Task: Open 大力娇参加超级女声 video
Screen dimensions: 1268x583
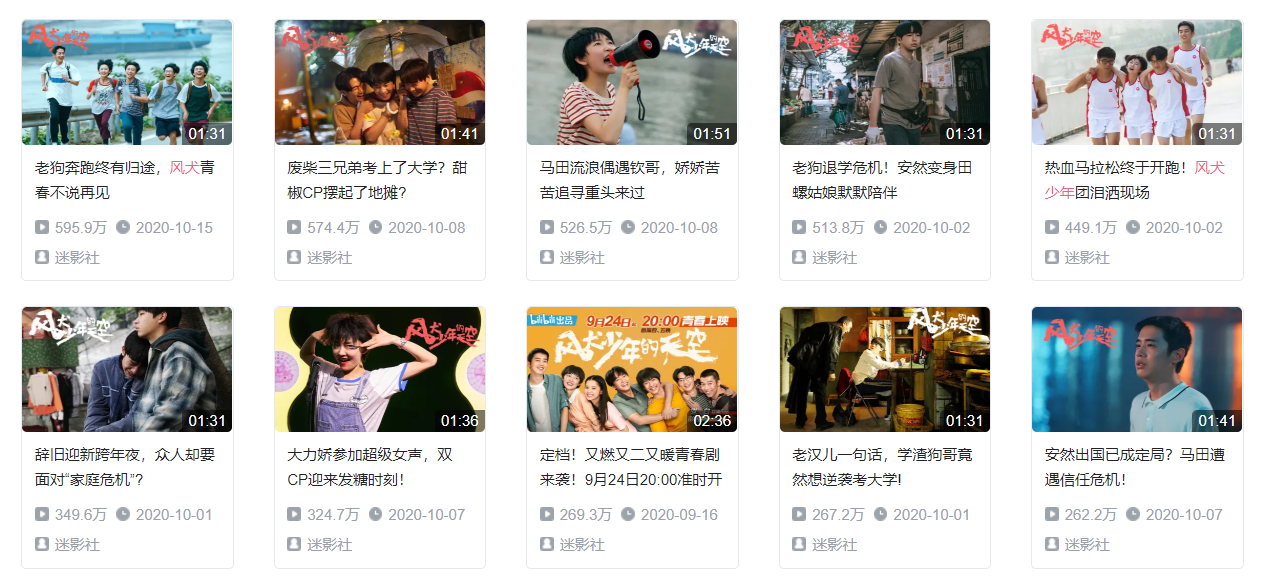Action: point(379,370)
